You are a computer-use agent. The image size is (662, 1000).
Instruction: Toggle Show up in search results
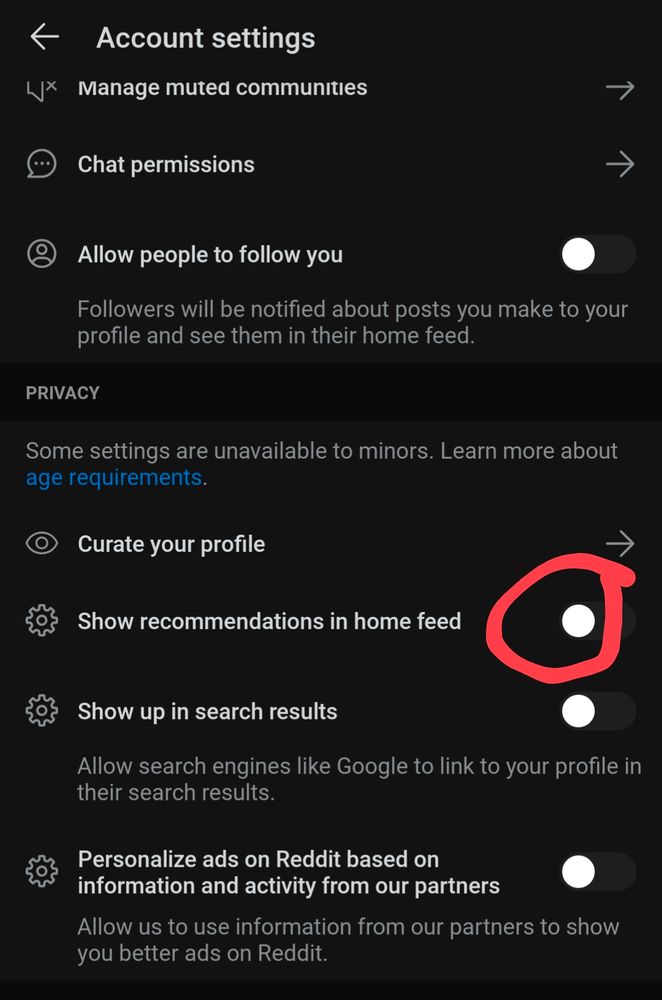coord(598,711)
